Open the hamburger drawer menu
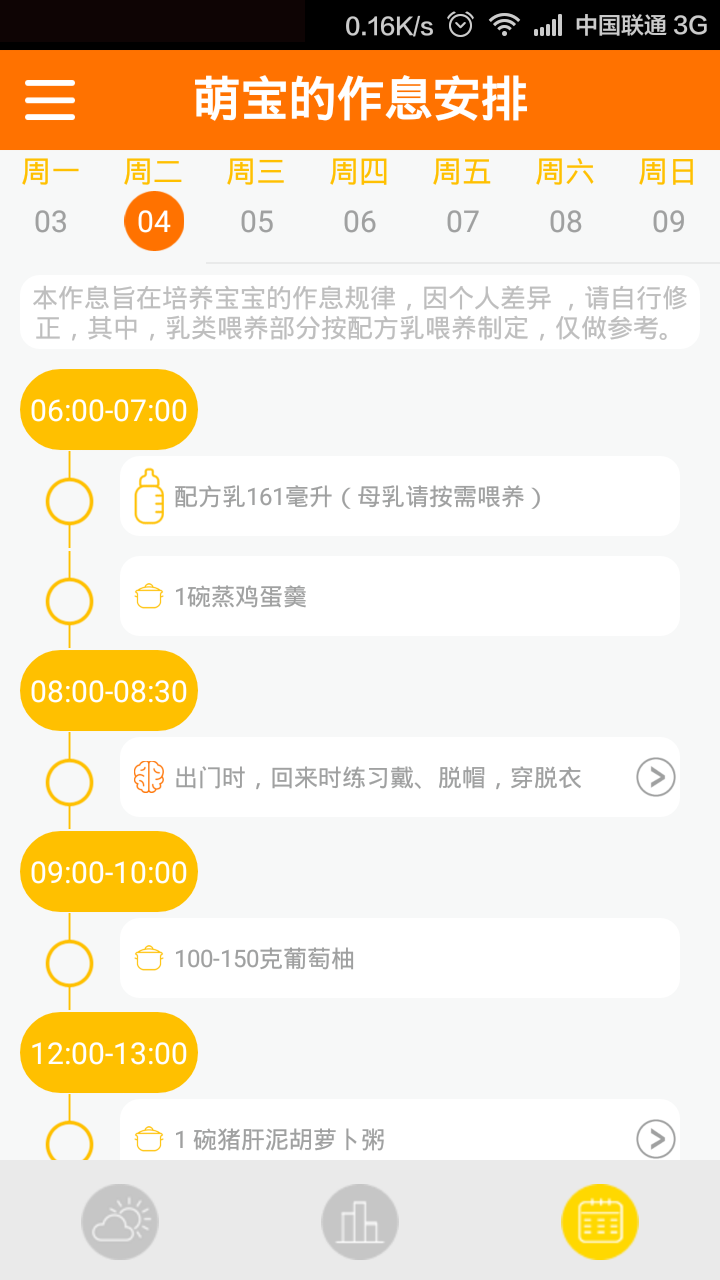This screenshot has height=1280, width=720. point(50,99)
